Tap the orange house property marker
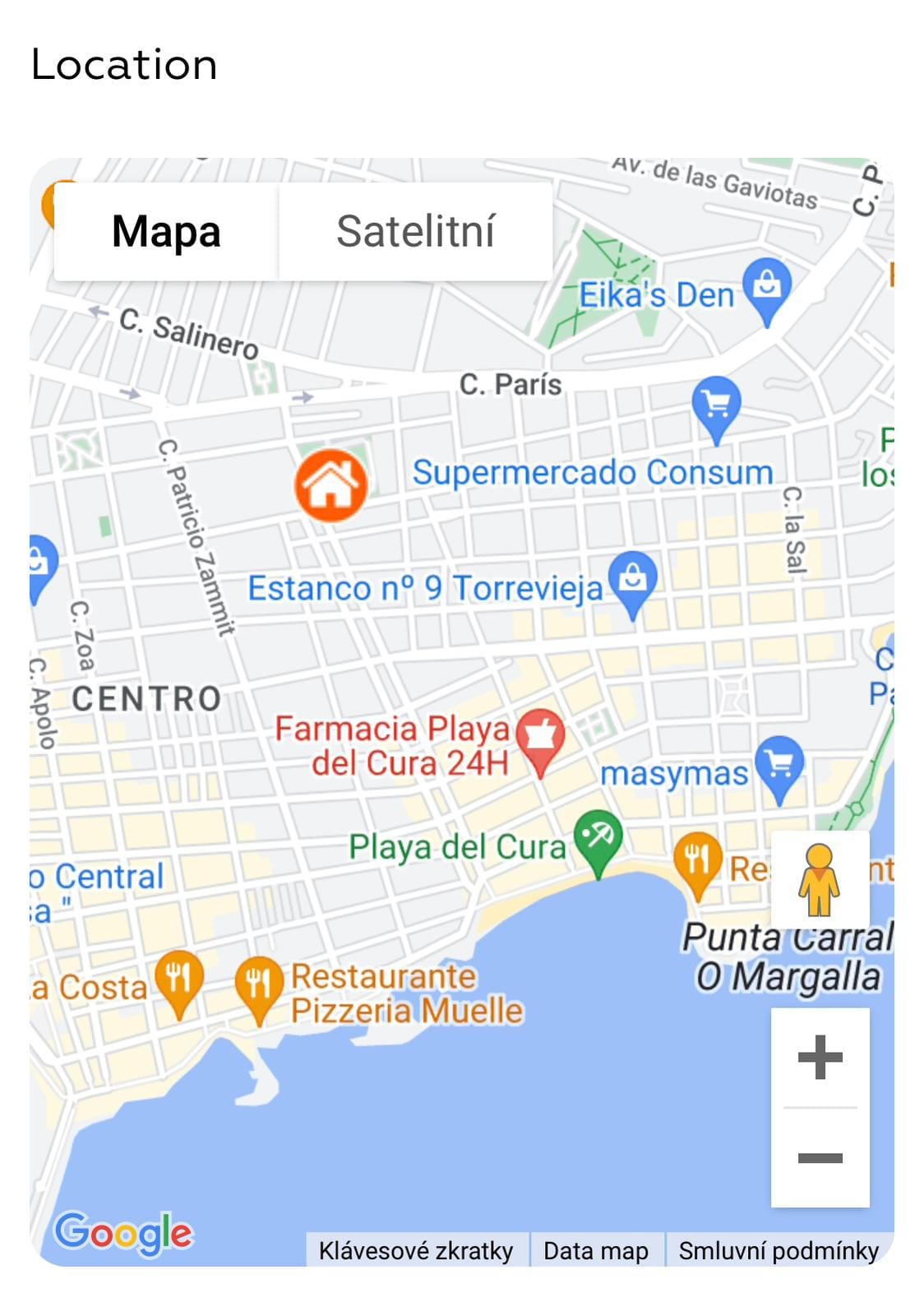The height and width of the screenshot is (1316, 924). tap(331, 485)
